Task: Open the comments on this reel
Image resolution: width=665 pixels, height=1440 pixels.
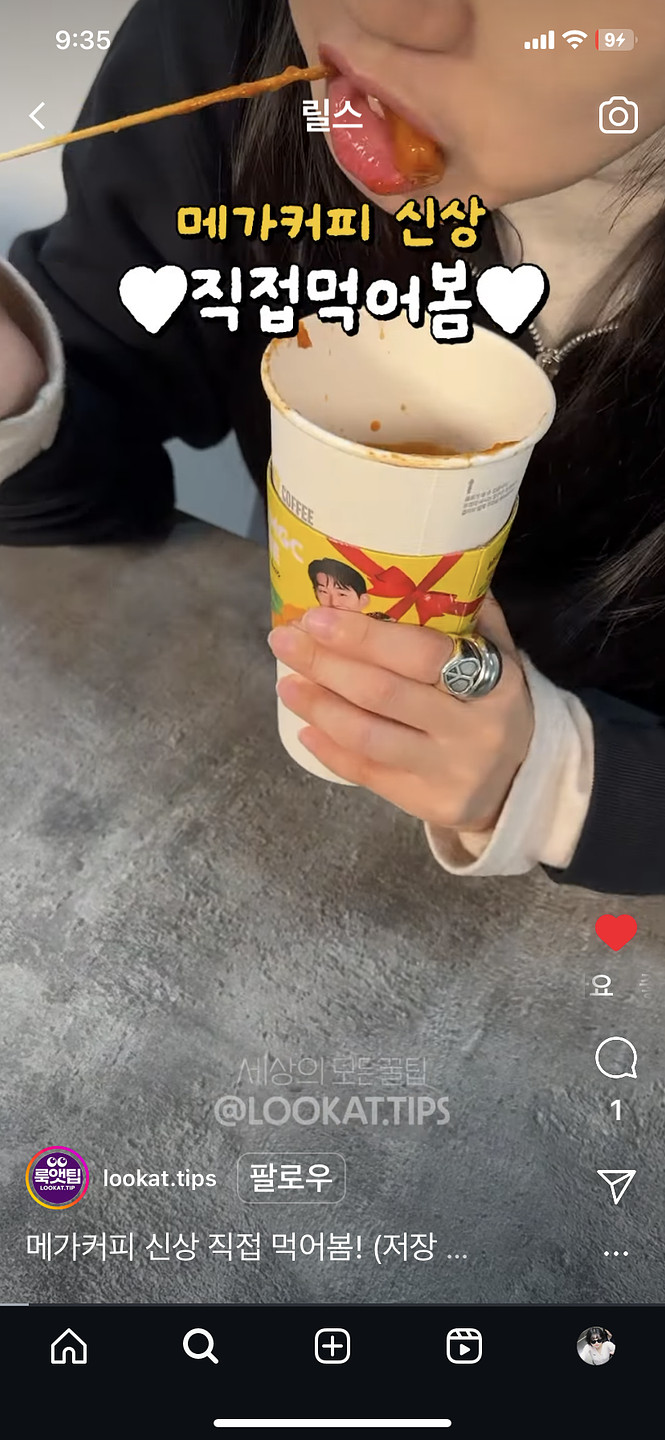Action: [x=615, y=1058]
